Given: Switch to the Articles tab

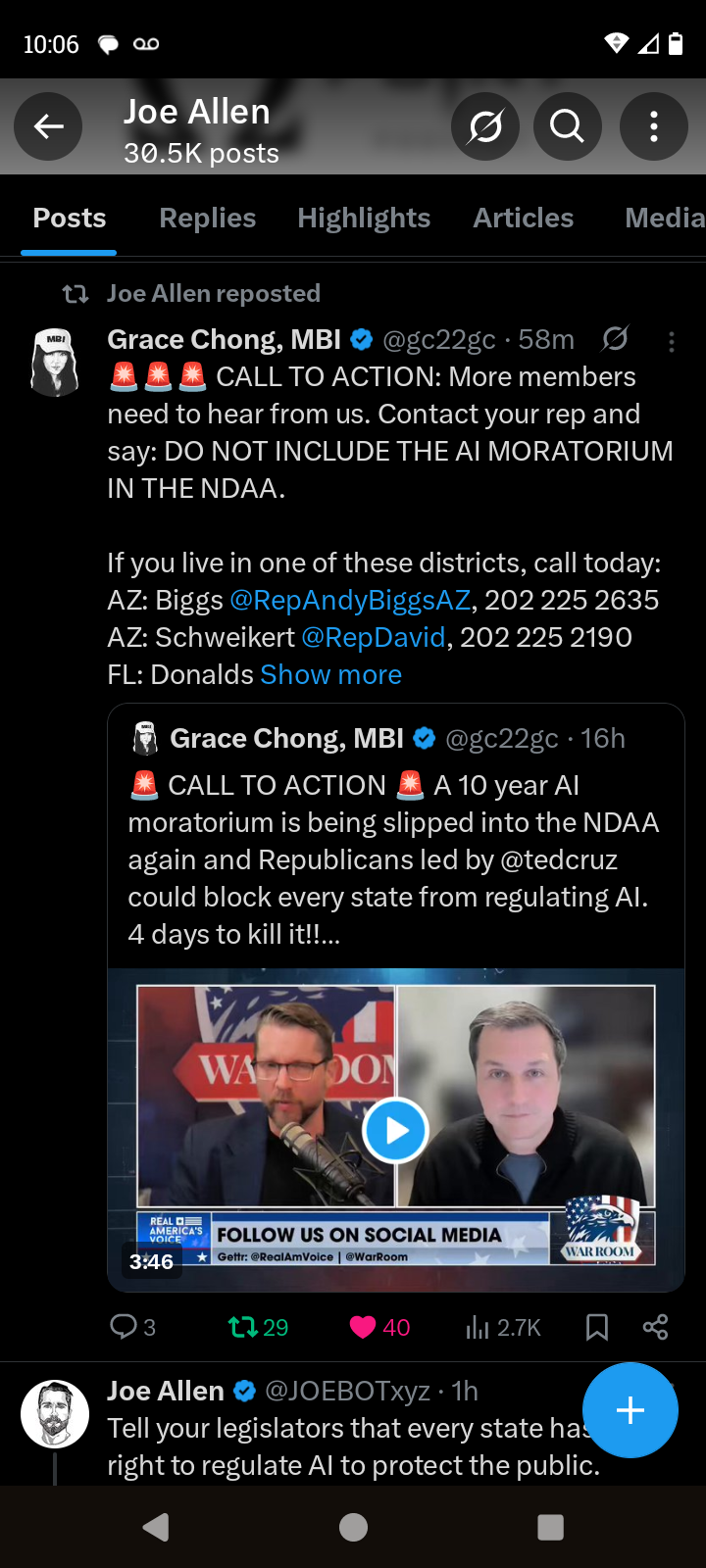Looking at the screenshot, I should [523, 218].
